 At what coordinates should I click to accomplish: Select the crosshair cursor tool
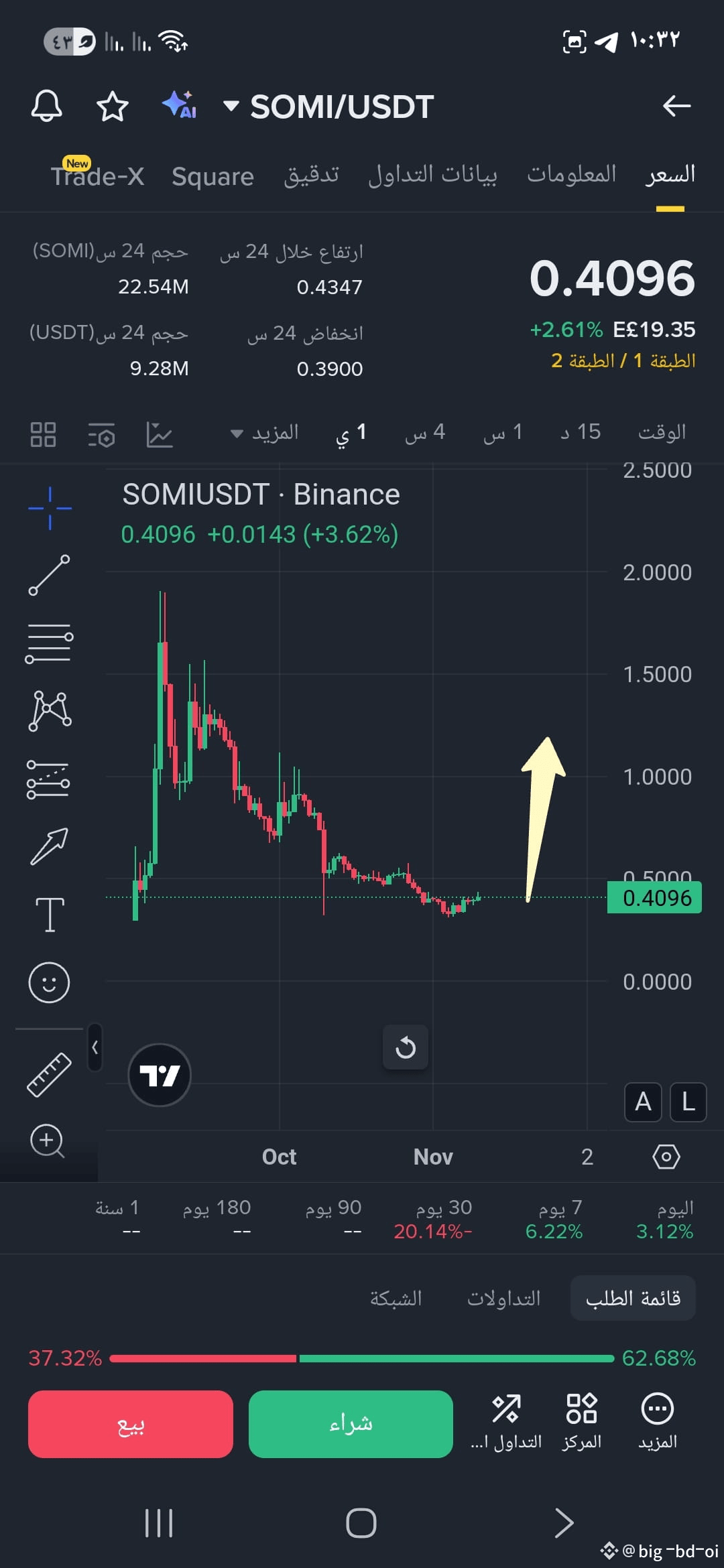pyautogui.click(x=50, y=507)
